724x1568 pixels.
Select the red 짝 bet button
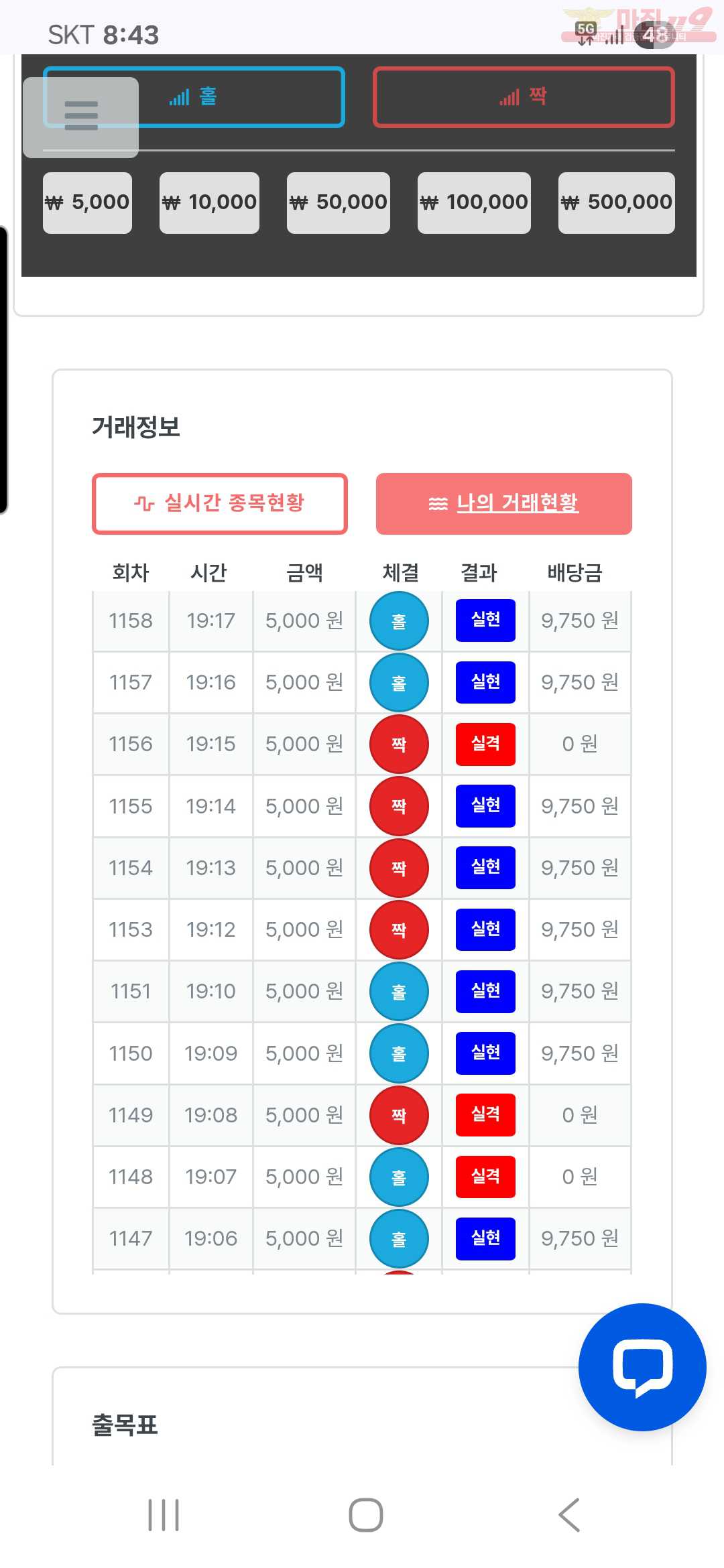point(523,97)
